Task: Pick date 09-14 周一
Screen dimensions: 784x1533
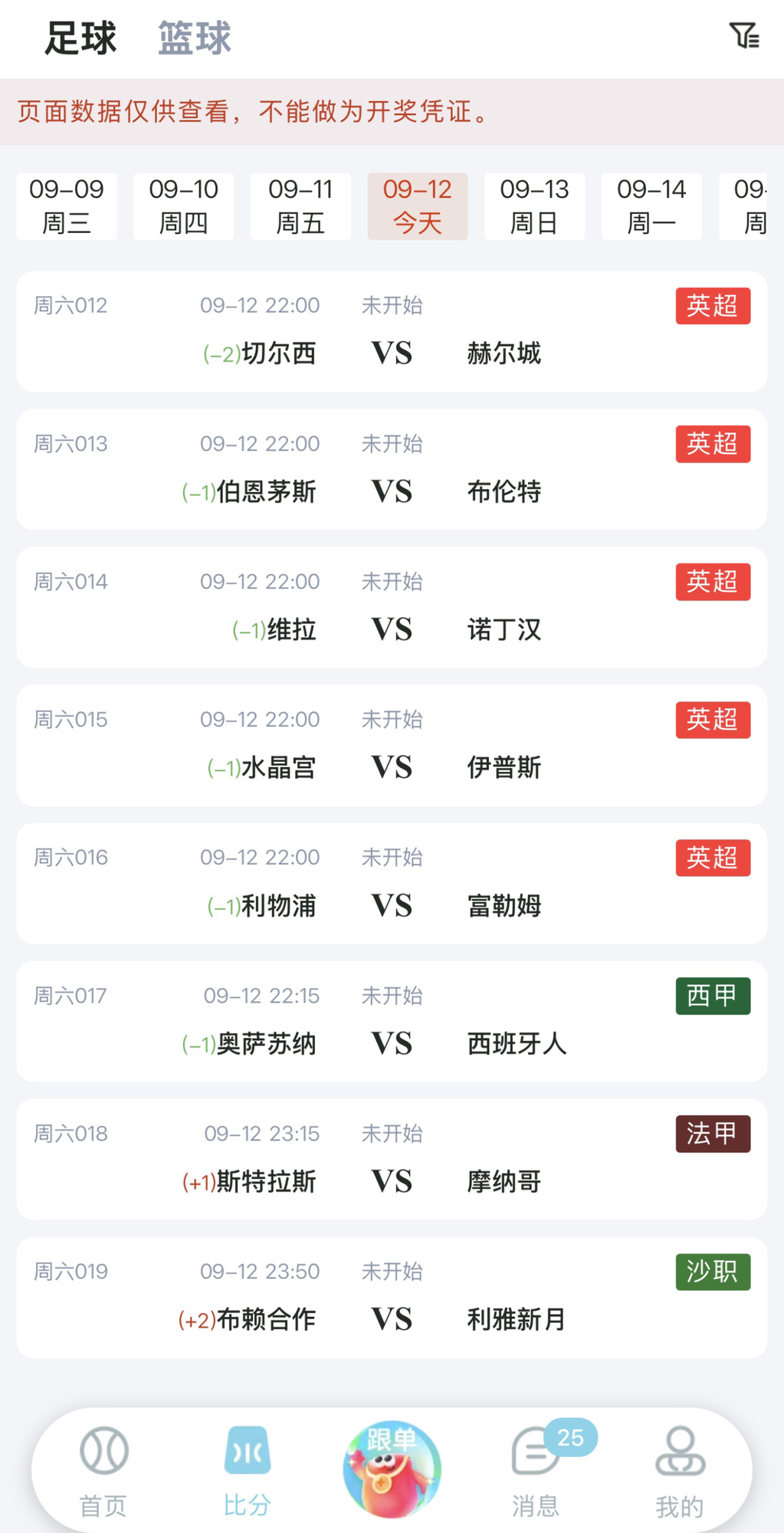Action: (651, 206)
